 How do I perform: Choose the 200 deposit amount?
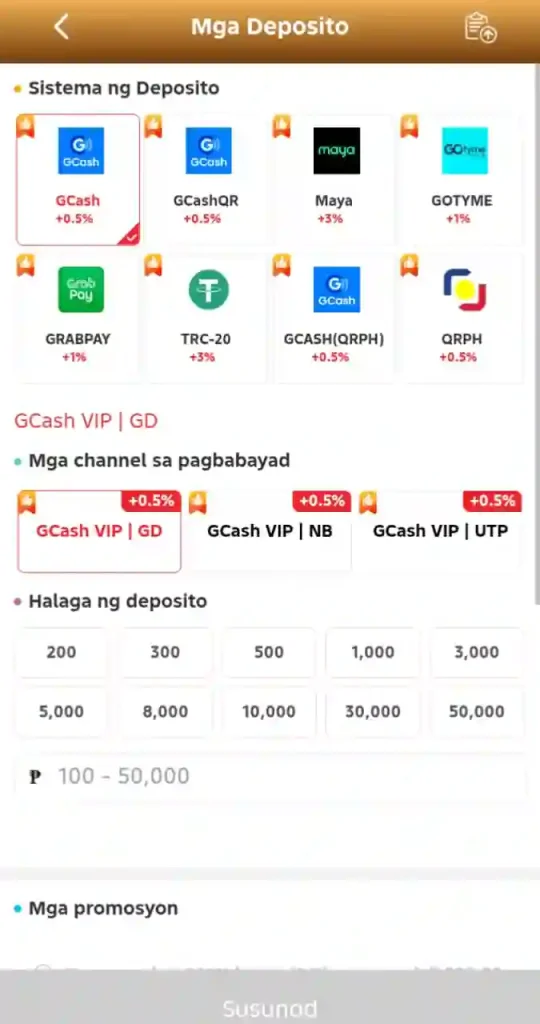point(61,652)
